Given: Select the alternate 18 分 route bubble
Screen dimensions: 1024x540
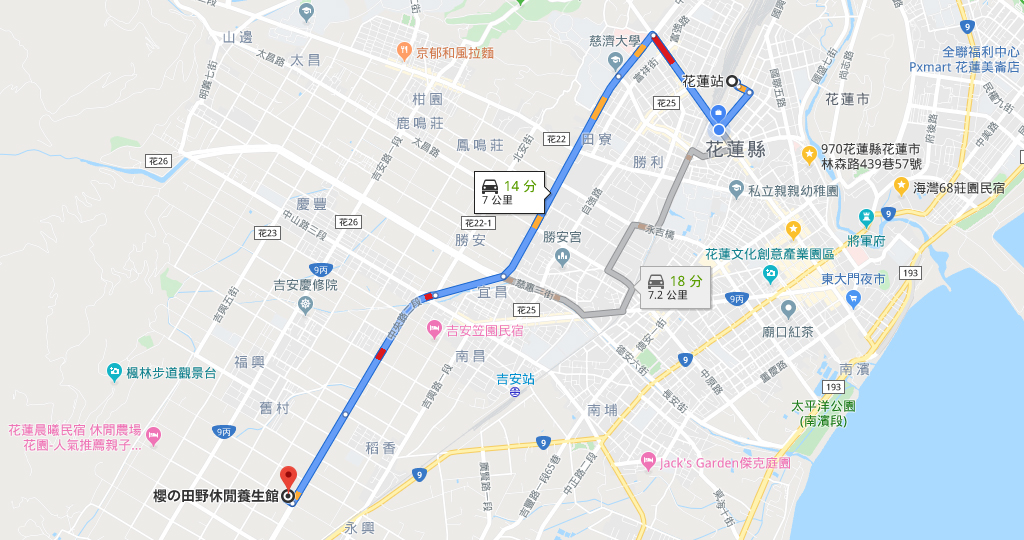Looking at the screenshot, I should [x=676, y=286].
